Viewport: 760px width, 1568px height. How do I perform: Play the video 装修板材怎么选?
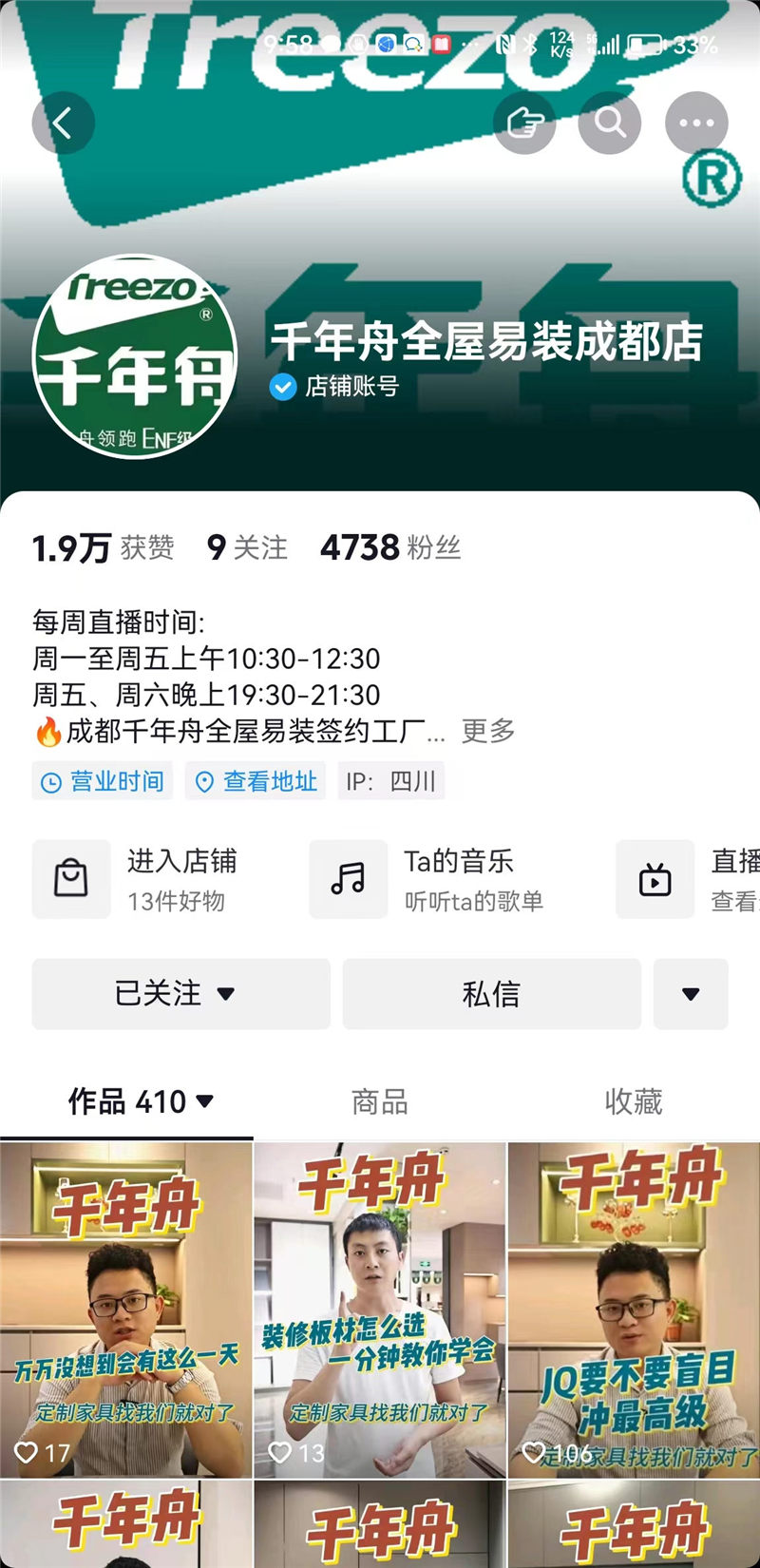point(380,1310)
